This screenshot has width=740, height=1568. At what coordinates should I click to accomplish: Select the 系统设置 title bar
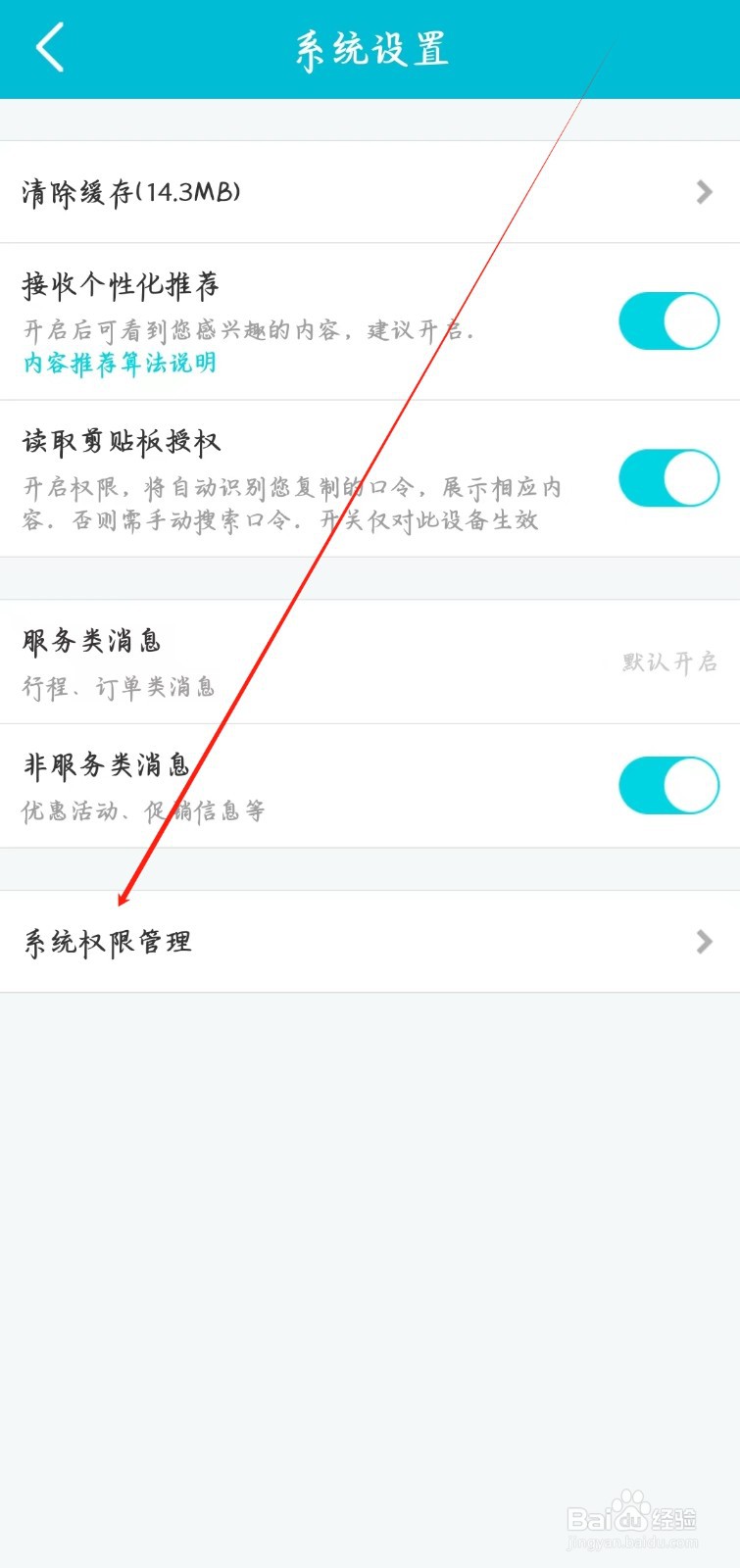pos(370,48)
